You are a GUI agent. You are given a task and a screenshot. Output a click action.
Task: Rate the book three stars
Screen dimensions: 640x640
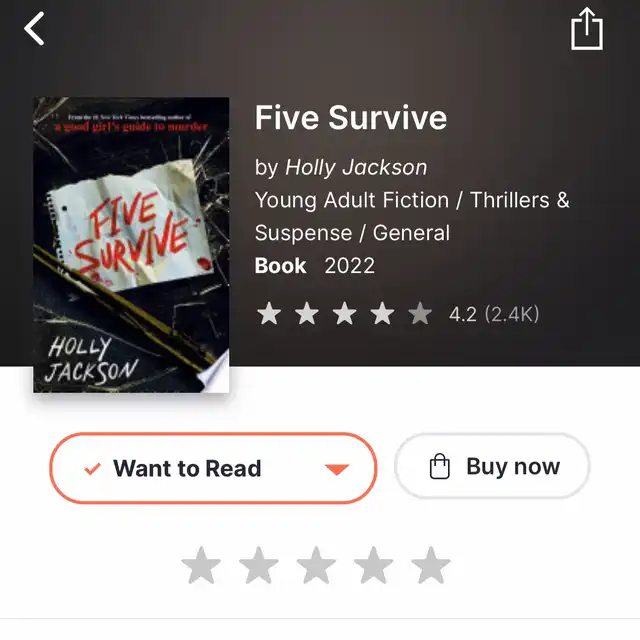[x=316, y=566]
